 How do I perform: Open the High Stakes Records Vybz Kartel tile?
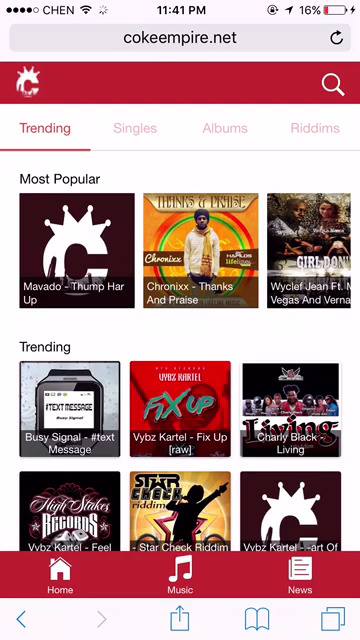[x=70, y=511]
